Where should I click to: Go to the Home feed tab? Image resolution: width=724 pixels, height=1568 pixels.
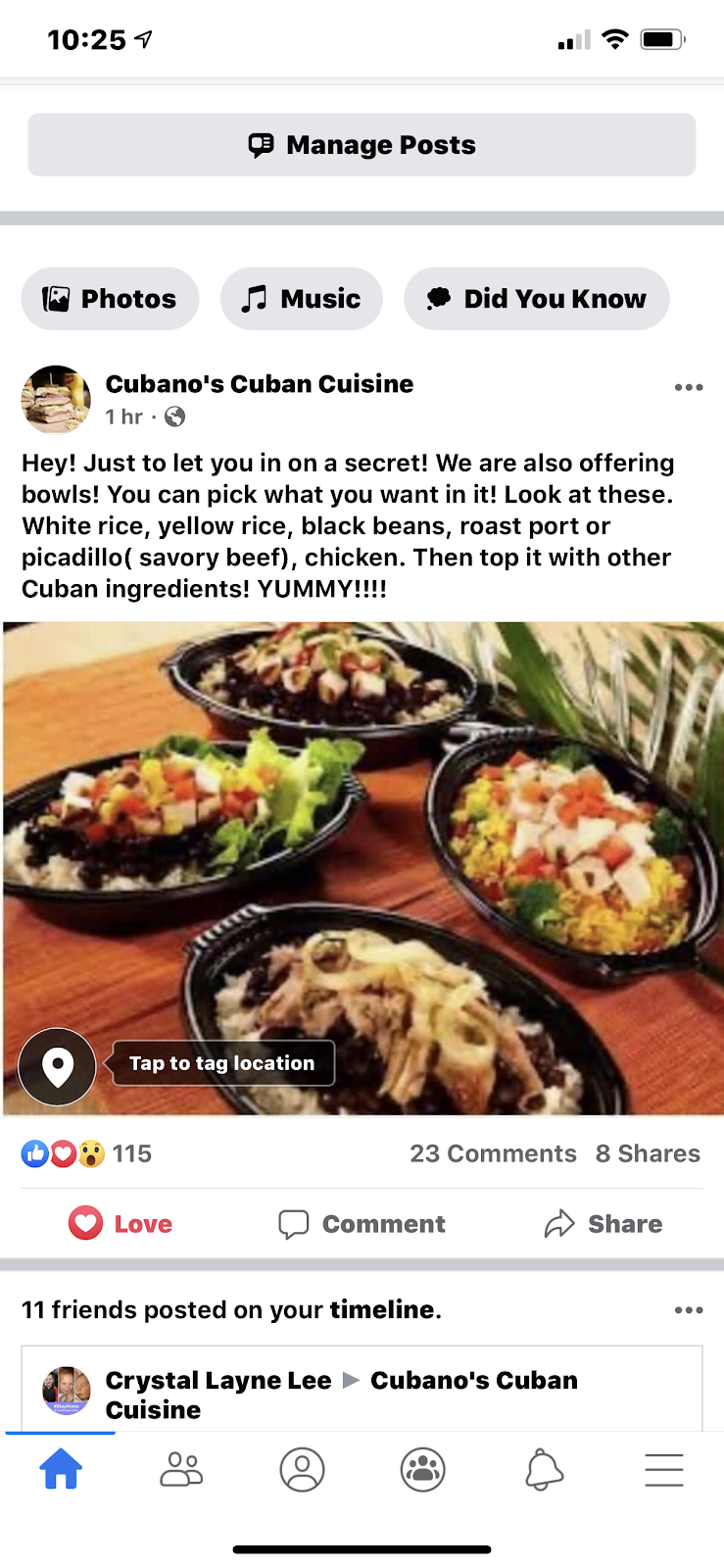pyautogui.click(x=61, y=1470)
